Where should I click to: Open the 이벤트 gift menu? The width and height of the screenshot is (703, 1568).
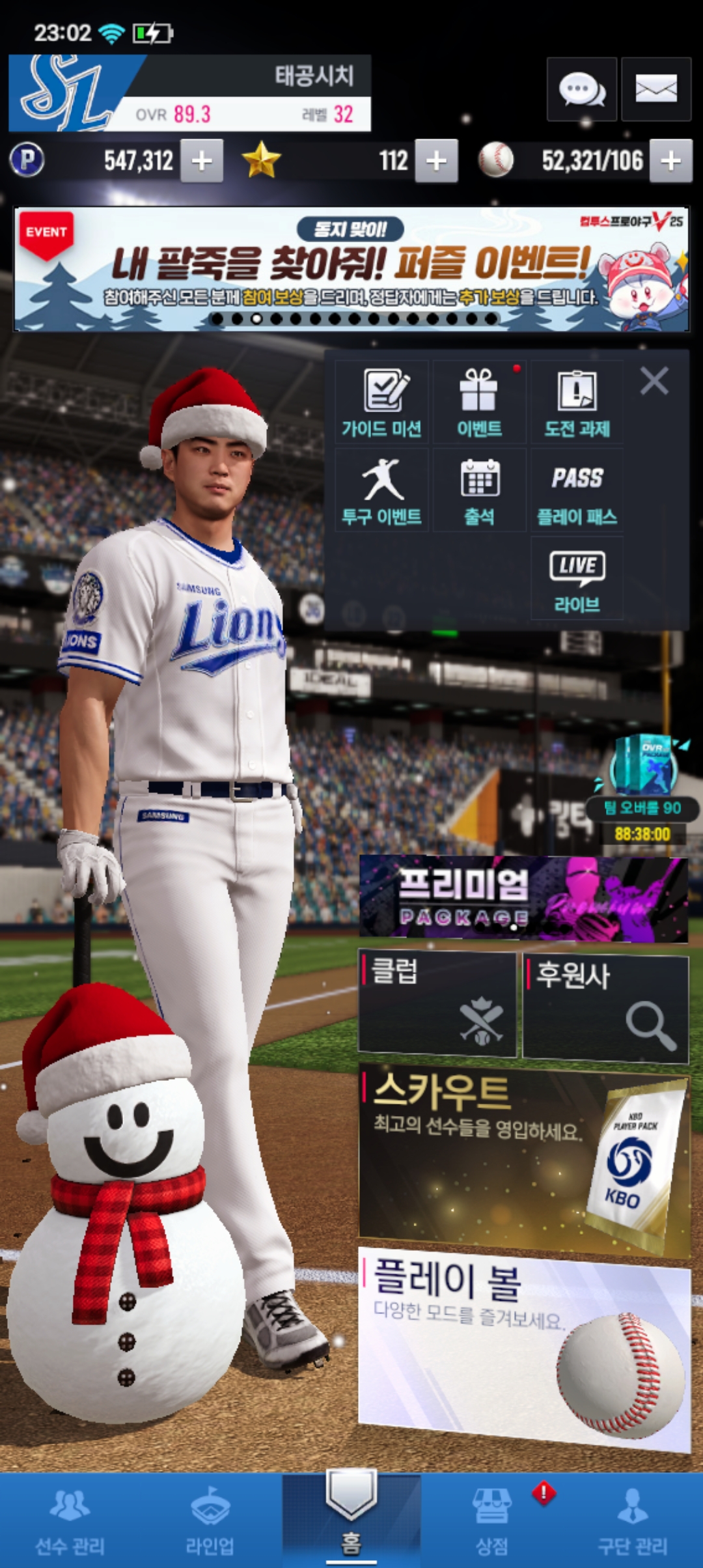[x=479, y=402]
